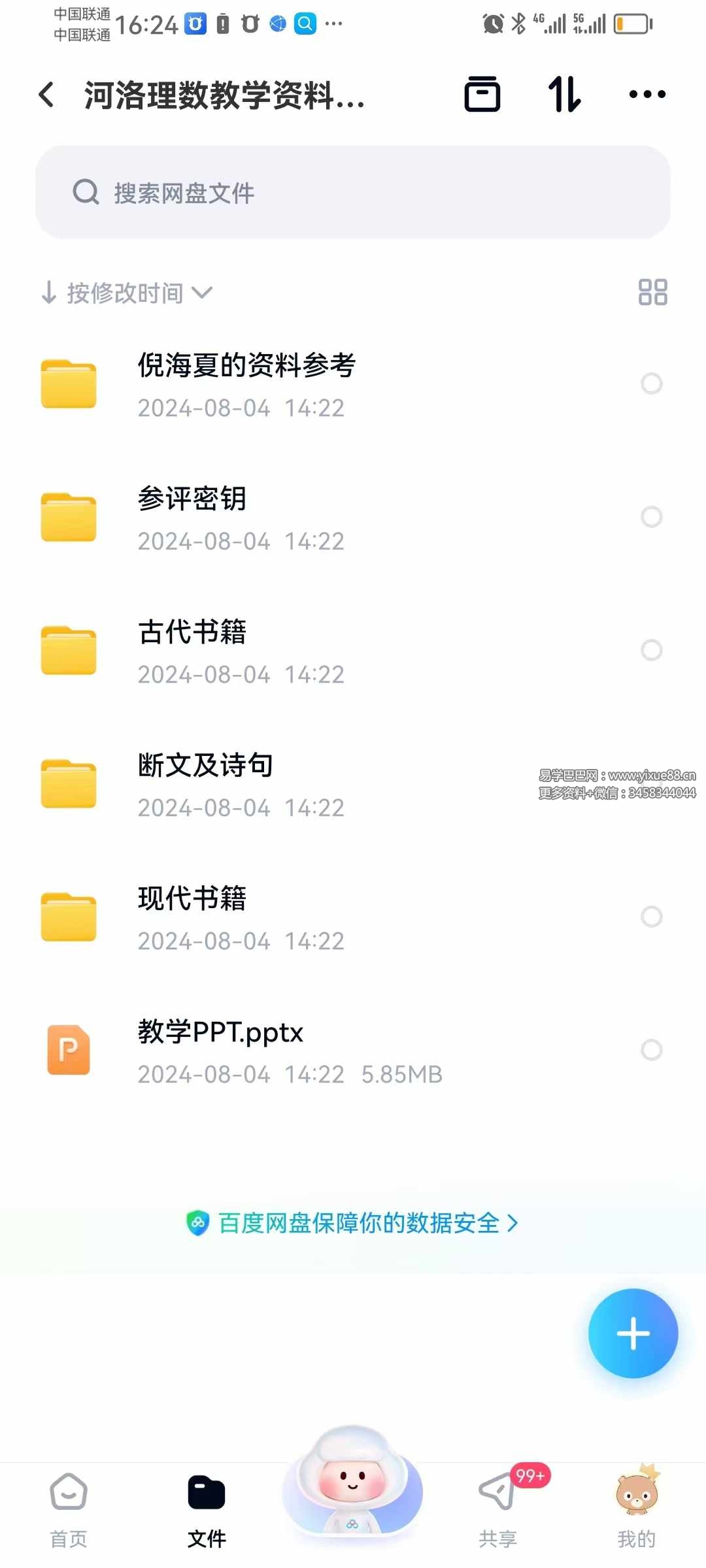Image resolution: width=706 pixels, height=1568 pixels.
Task: Open the 百度网盘保障你的数据安全 disclosure chevron
Action: point(514,1222)
